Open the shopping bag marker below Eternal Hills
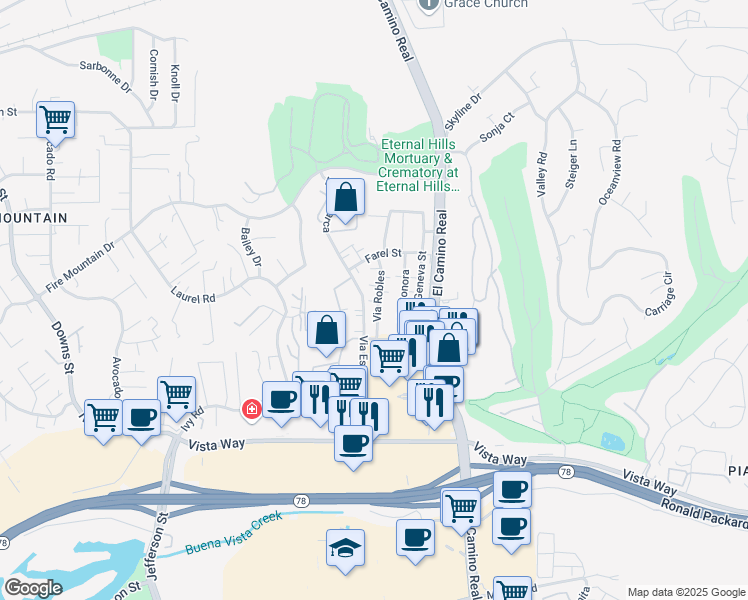The height and width of the screenshot is (600, 748). [x=345, y=198]
